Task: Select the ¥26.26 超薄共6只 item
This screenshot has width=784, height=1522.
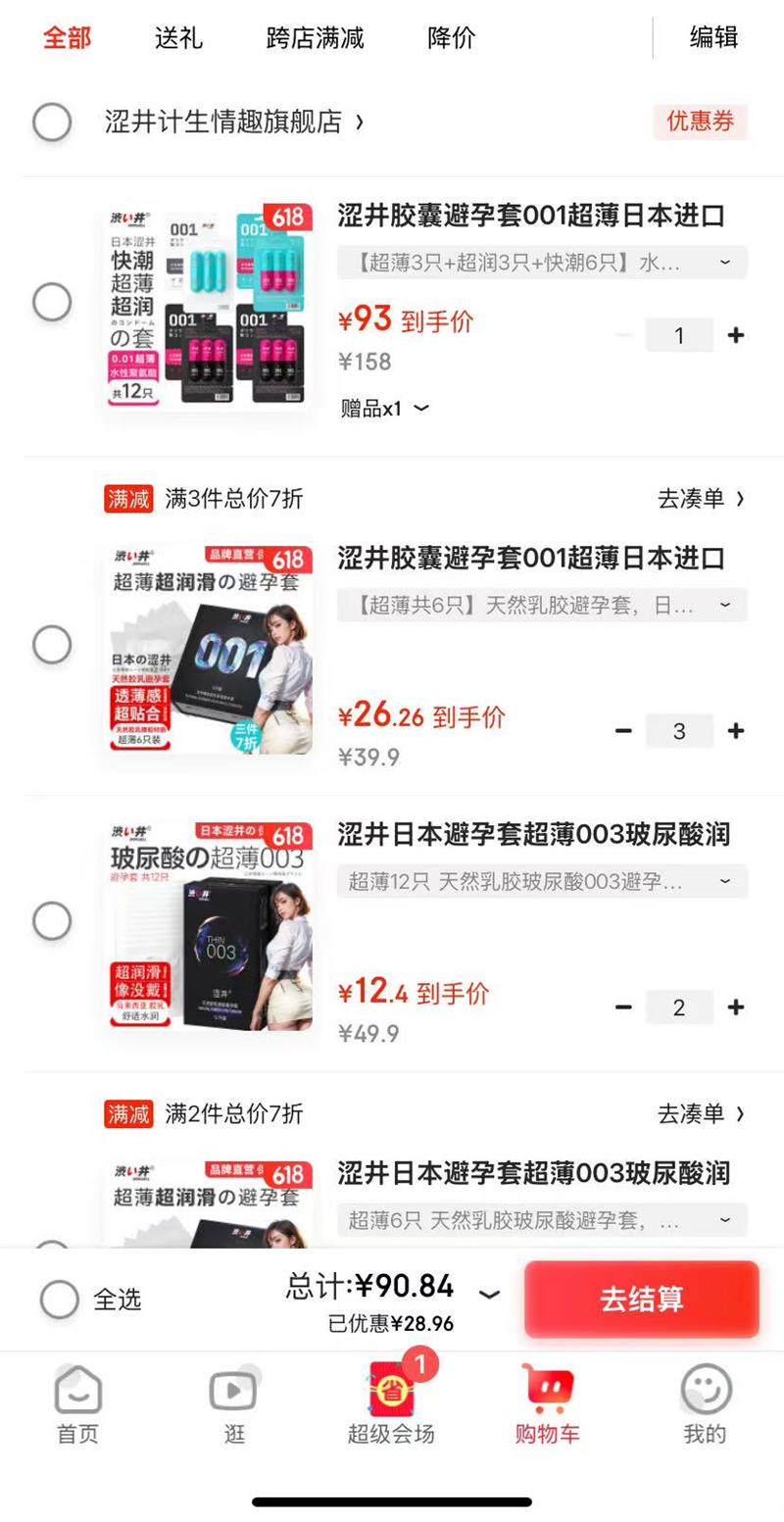Action: [x=52, y=645]
